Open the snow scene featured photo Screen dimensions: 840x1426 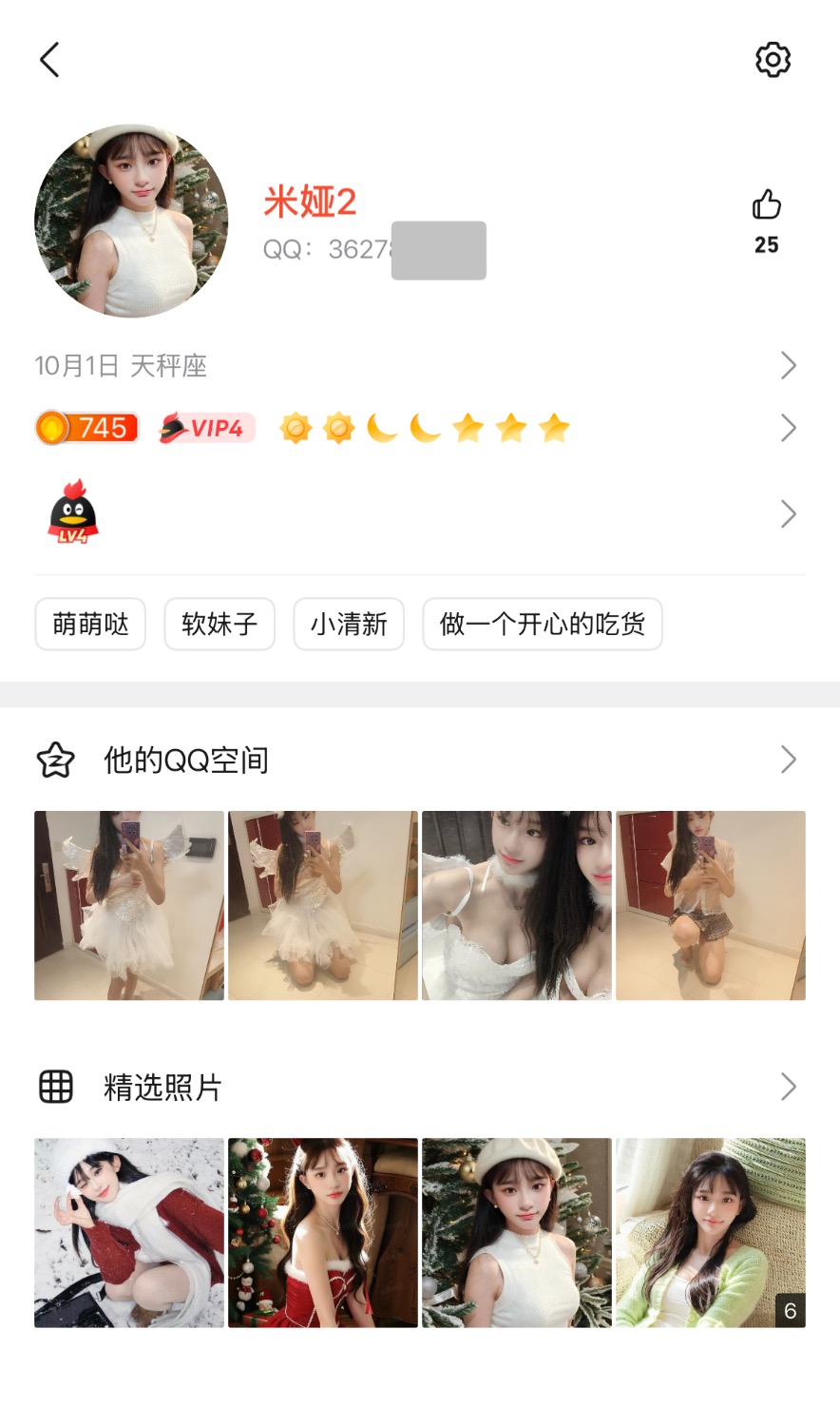(x=129, y=1232)
